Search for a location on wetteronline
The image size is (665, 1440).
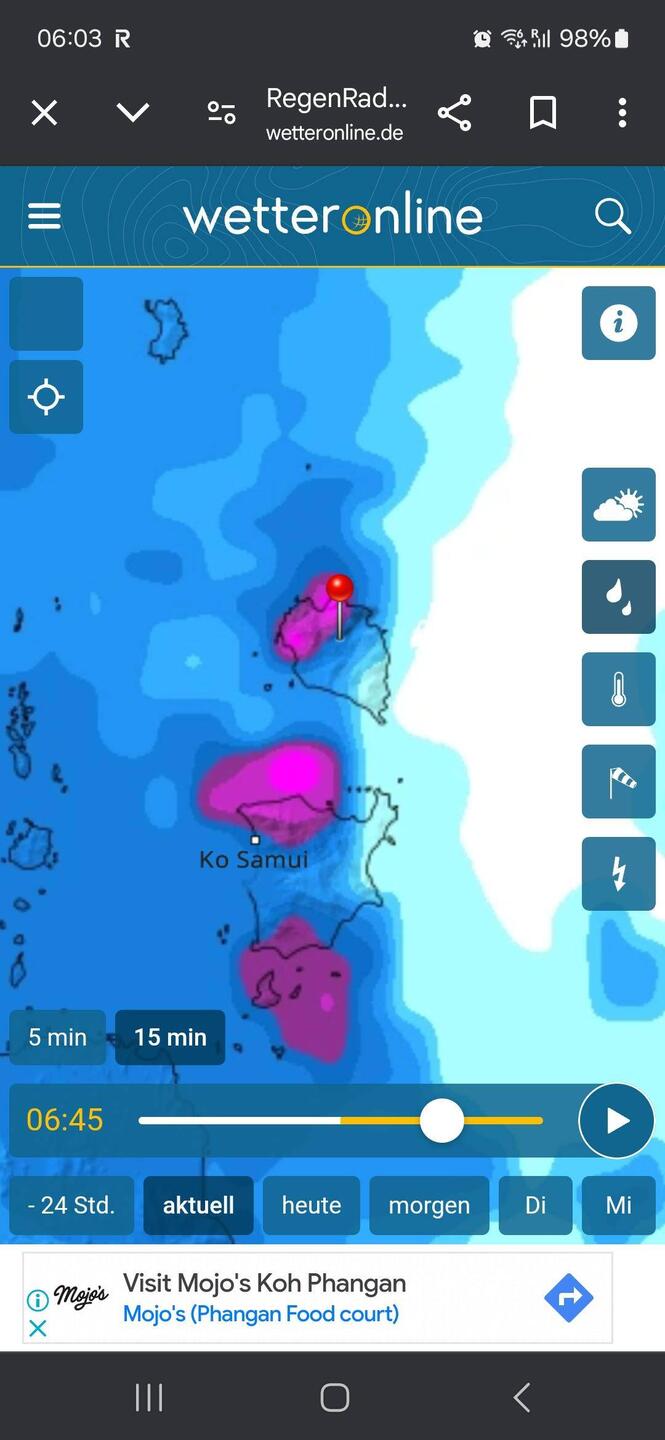612,216
